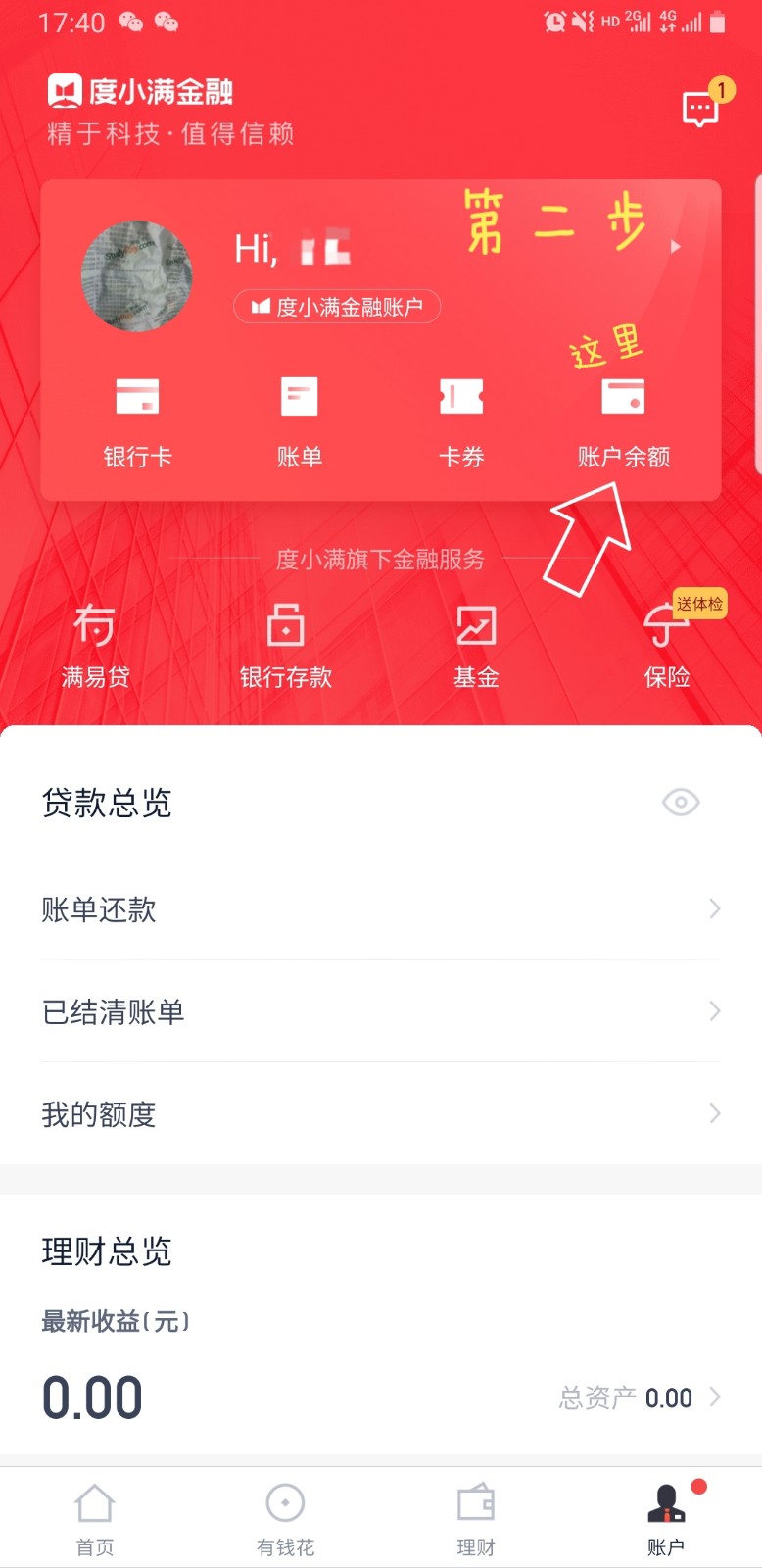View 总资产 total assets details
This screenshot has width=762, height=1568.
tap(639, 1397)
